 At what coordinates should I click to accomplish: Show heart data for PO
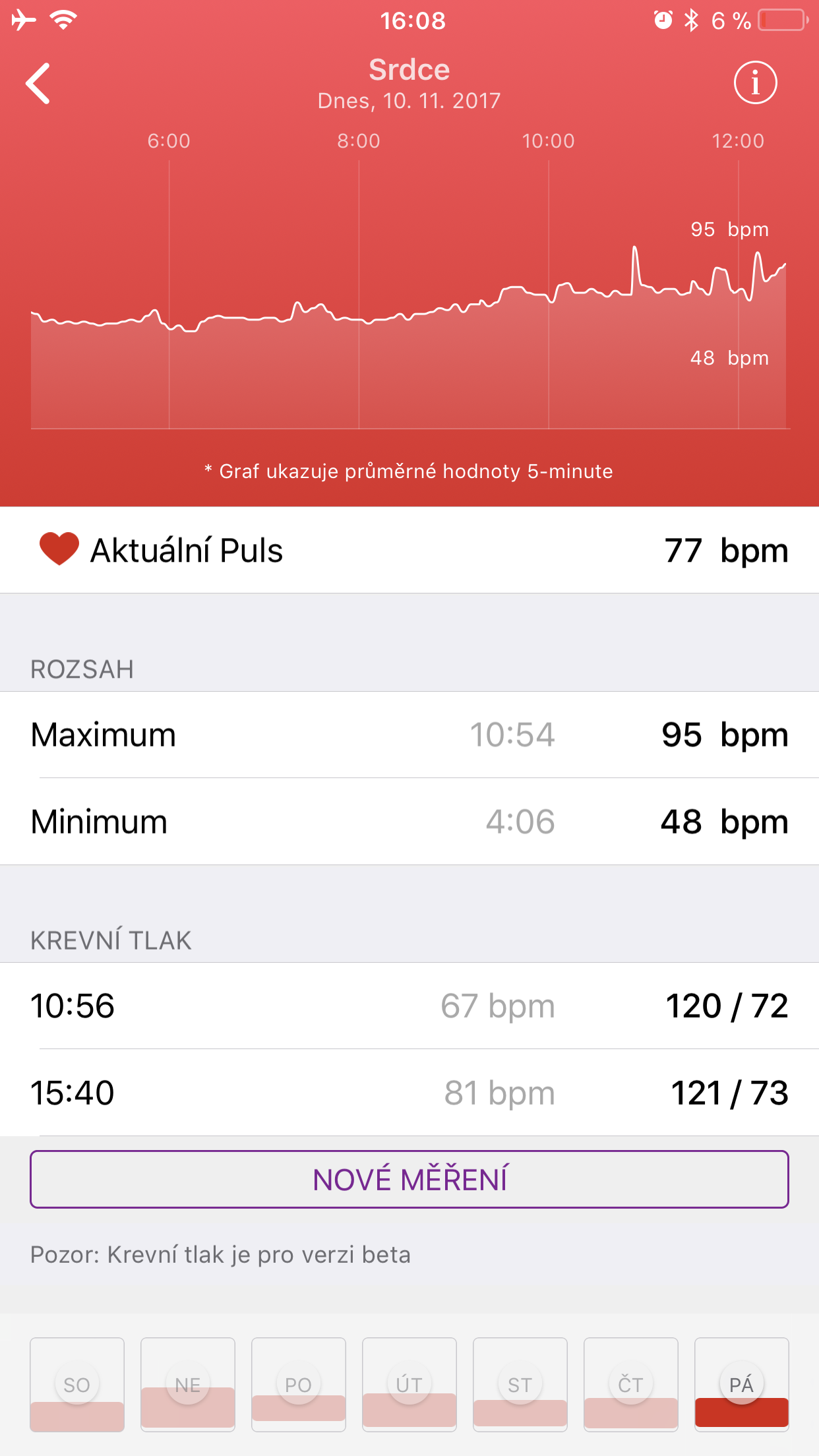point(299,1384)
